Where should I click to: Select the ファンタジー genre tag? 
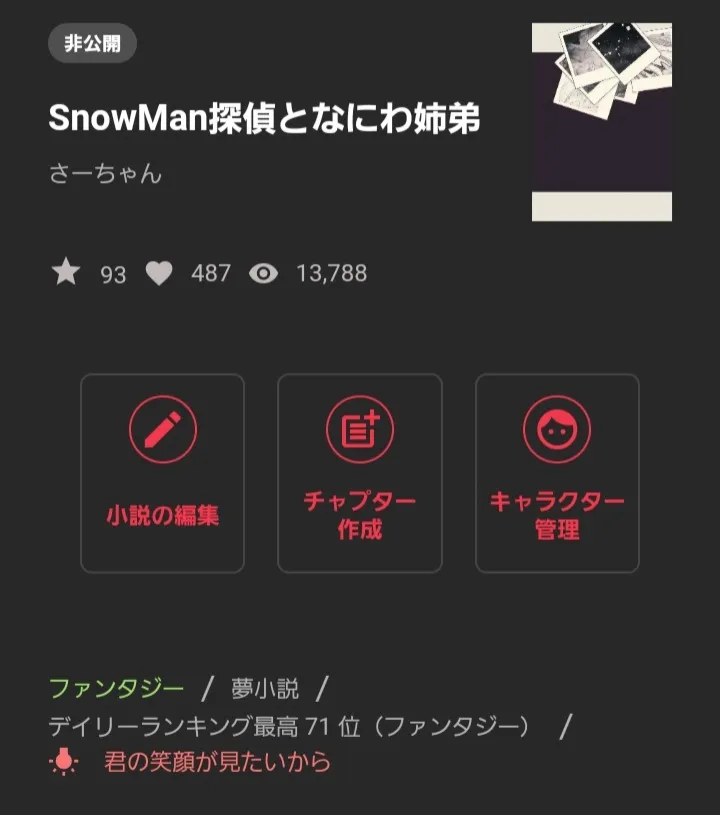coord(117,689)
